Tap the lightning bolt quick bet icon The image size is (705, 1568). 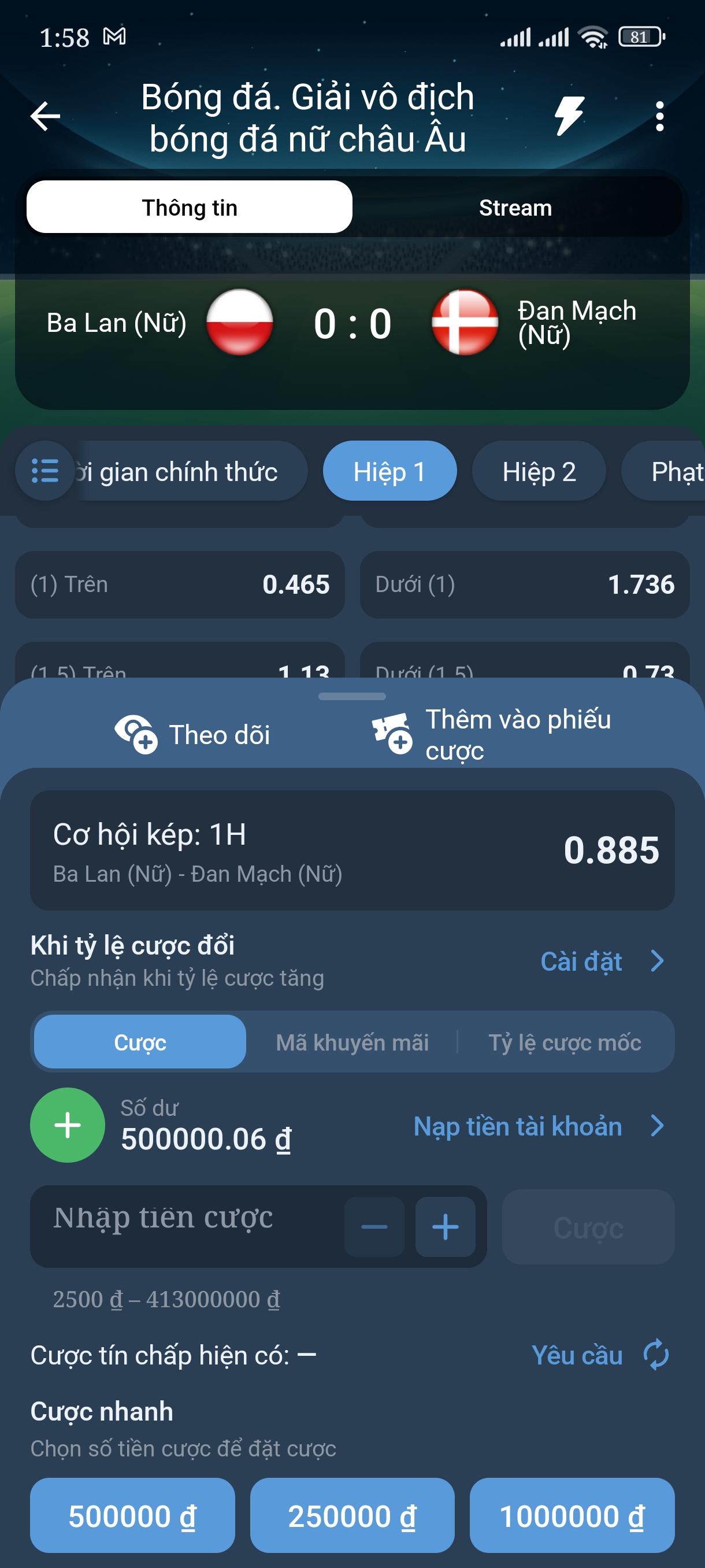click(569, 116)
